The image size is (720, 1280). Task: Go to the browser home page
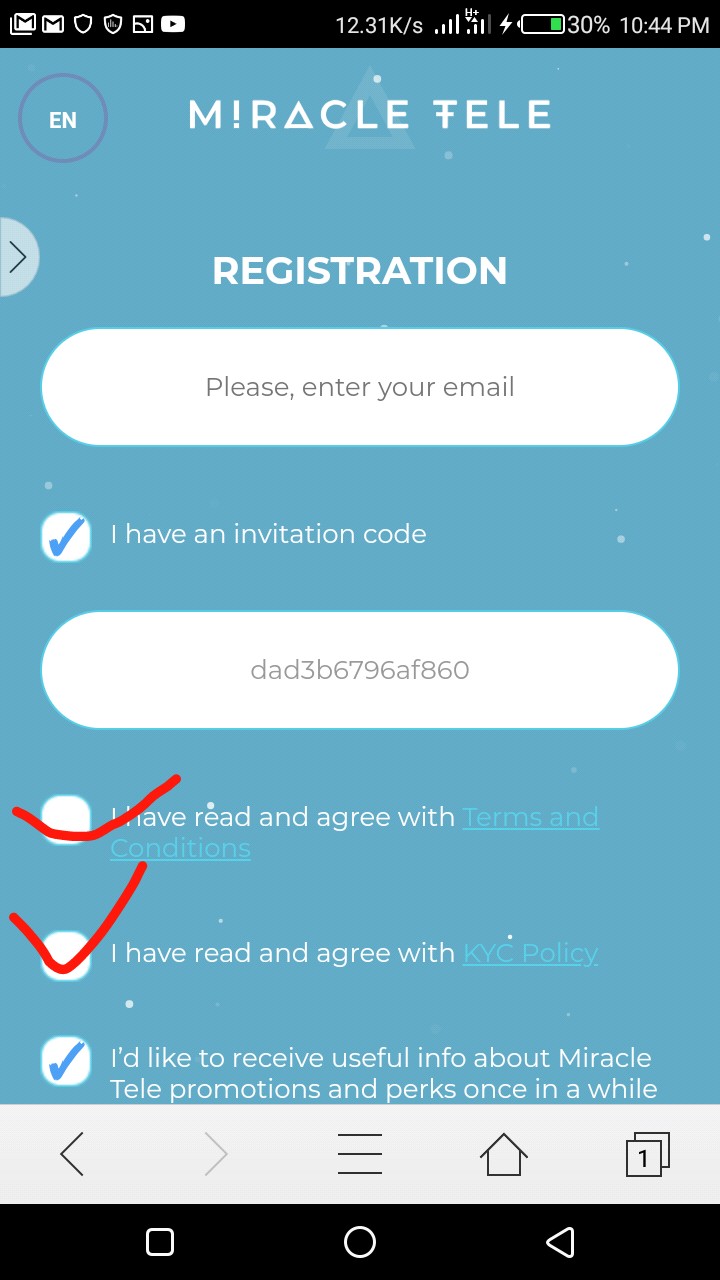click(503, 1155)
